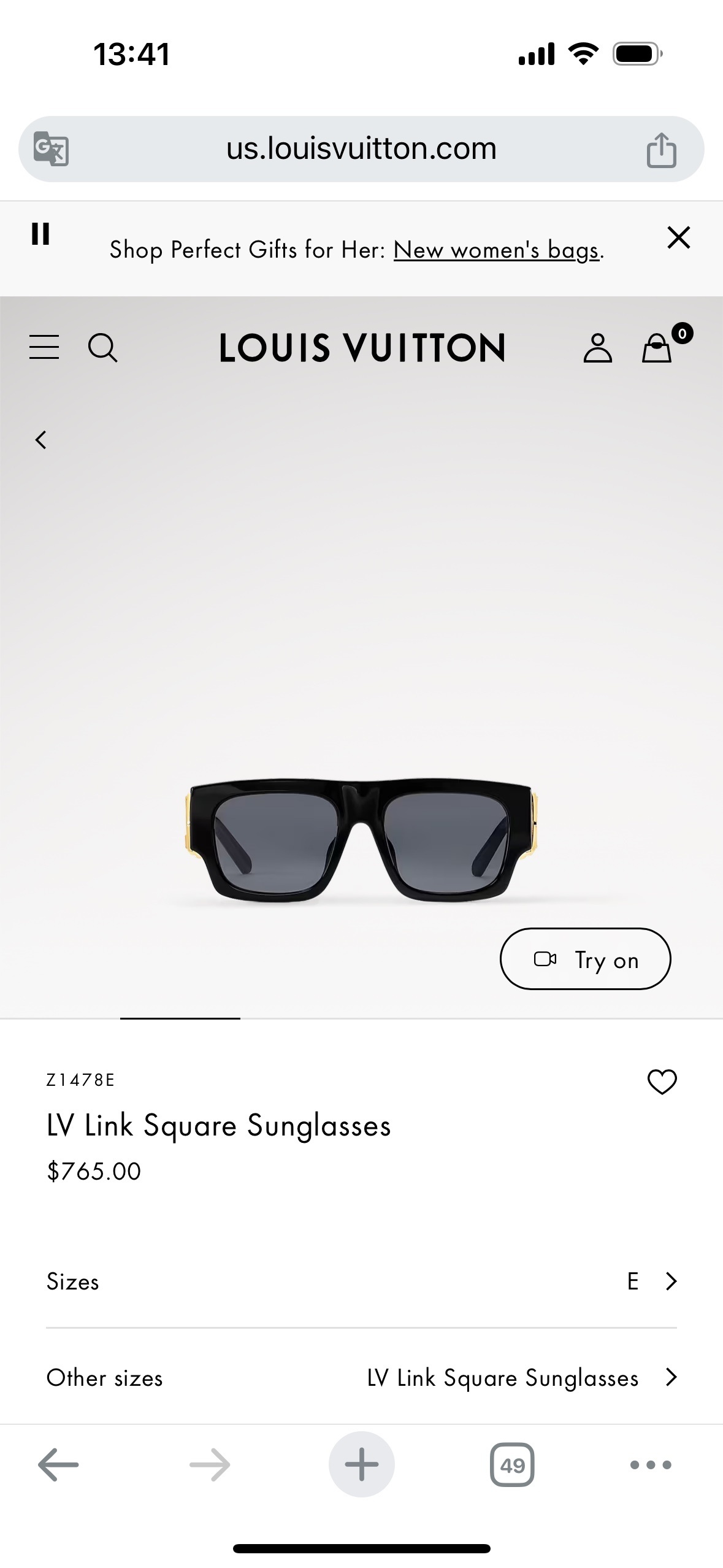Navigate back in the browser toolbar
The height and width of the screenshot is (1568, 723).
pos(58,1465)
